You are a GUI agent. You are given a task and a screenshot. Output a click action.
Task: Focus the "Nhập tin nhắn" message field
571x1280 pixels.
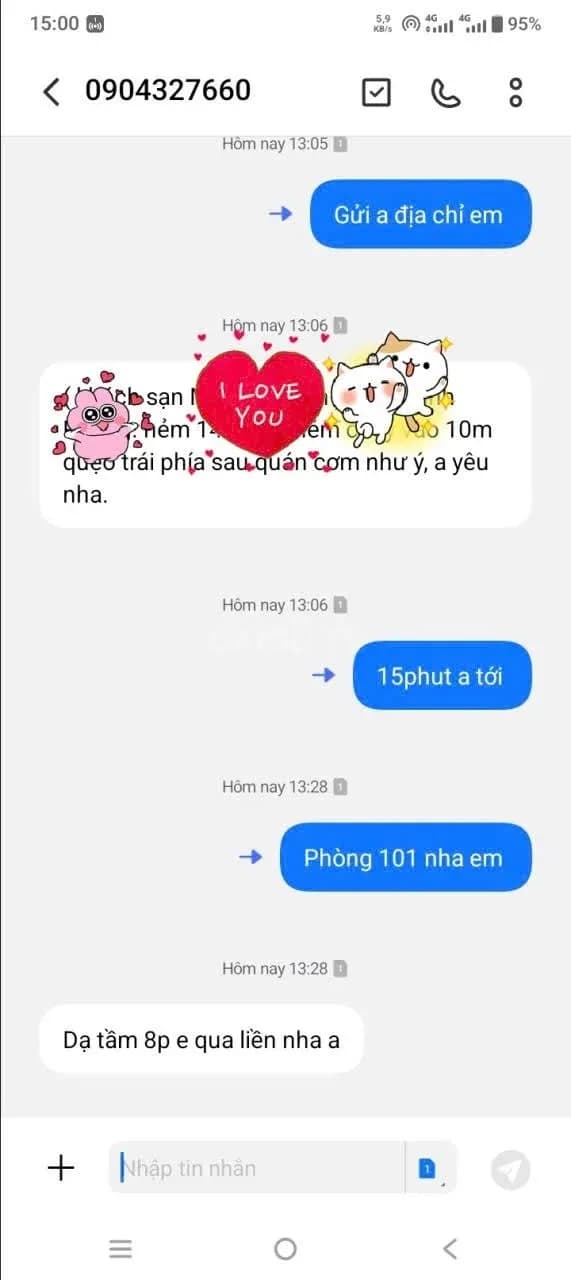(x=256, y=1167)
